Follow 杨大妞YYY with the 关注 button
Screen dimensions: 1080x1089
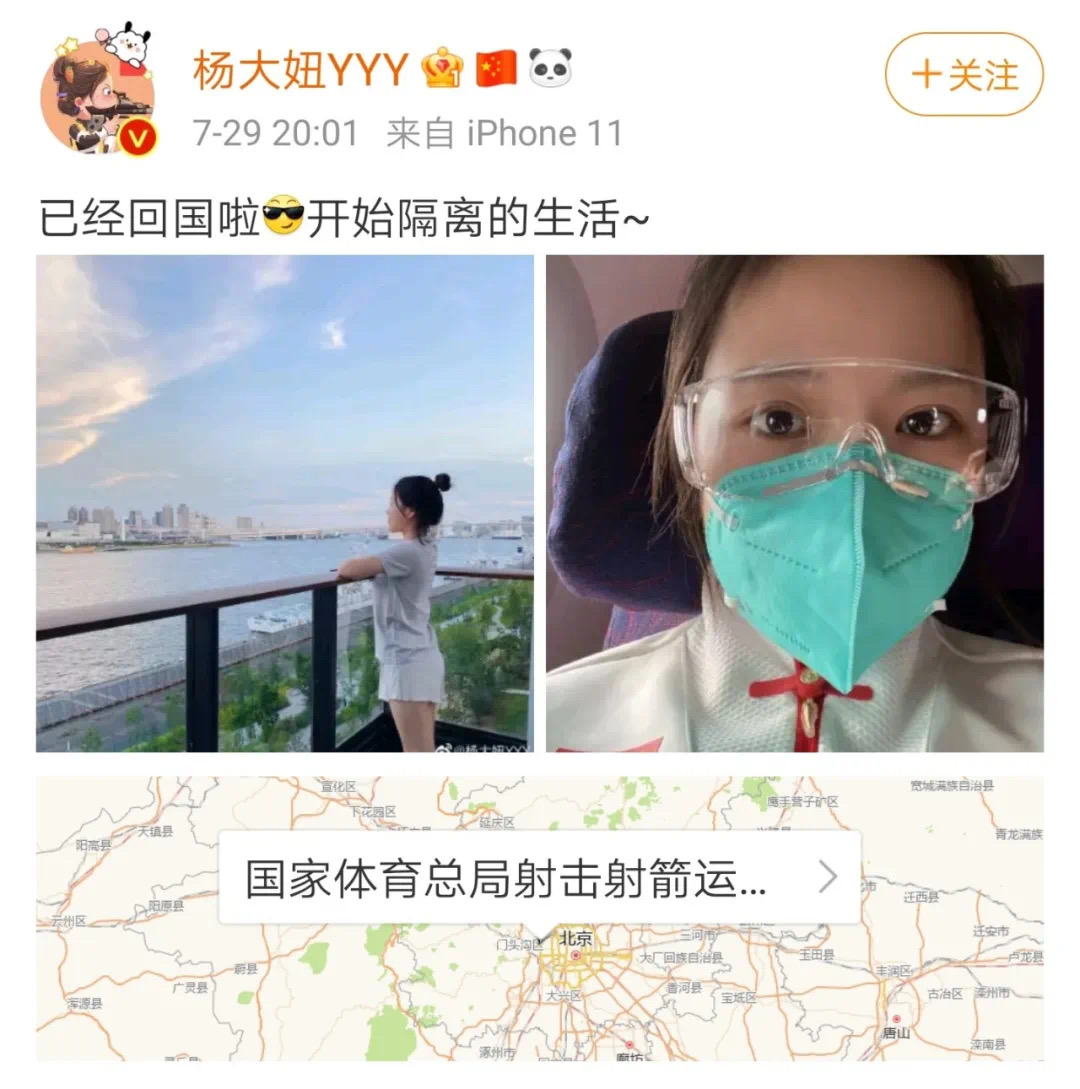tap(963, 75)
